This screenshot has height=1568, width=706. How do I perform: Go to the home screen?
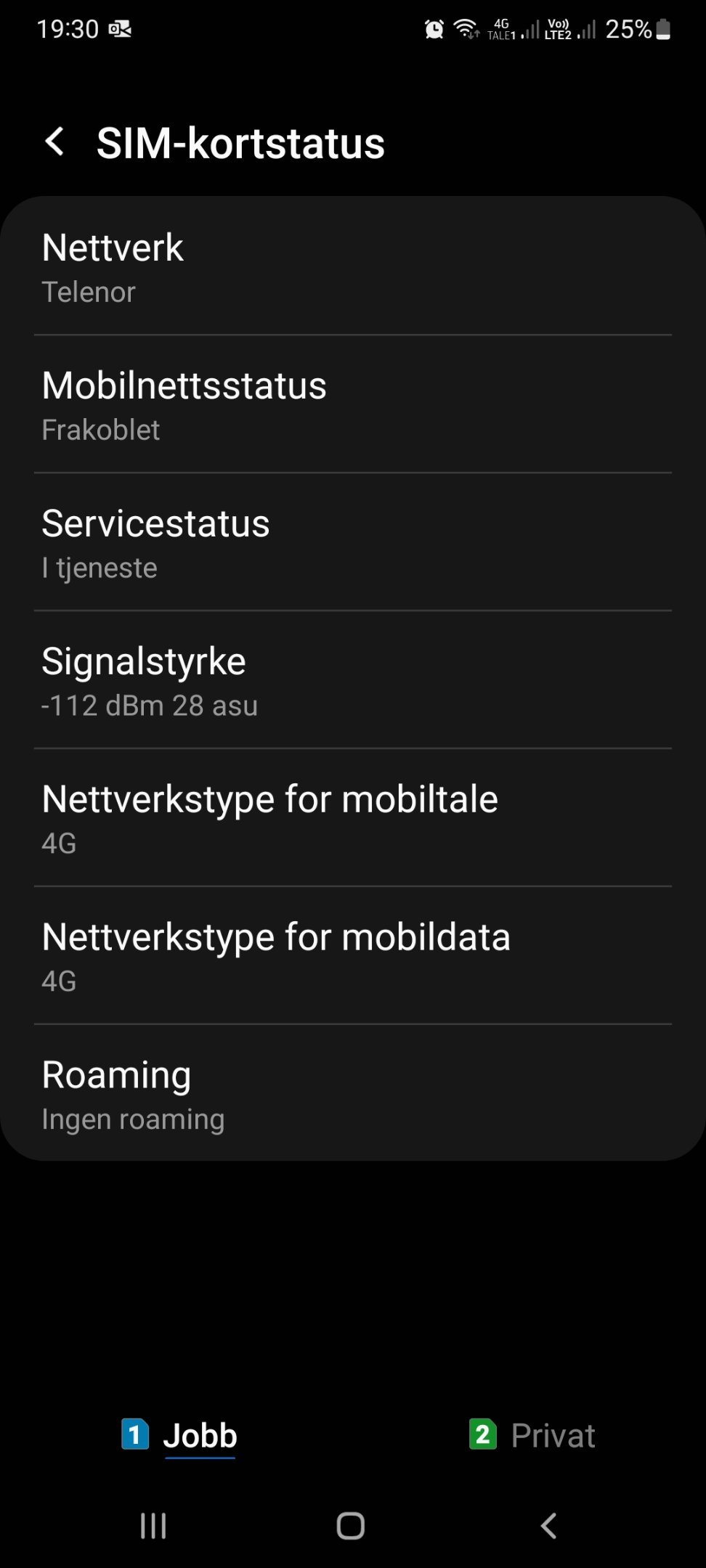point(351,1526)
